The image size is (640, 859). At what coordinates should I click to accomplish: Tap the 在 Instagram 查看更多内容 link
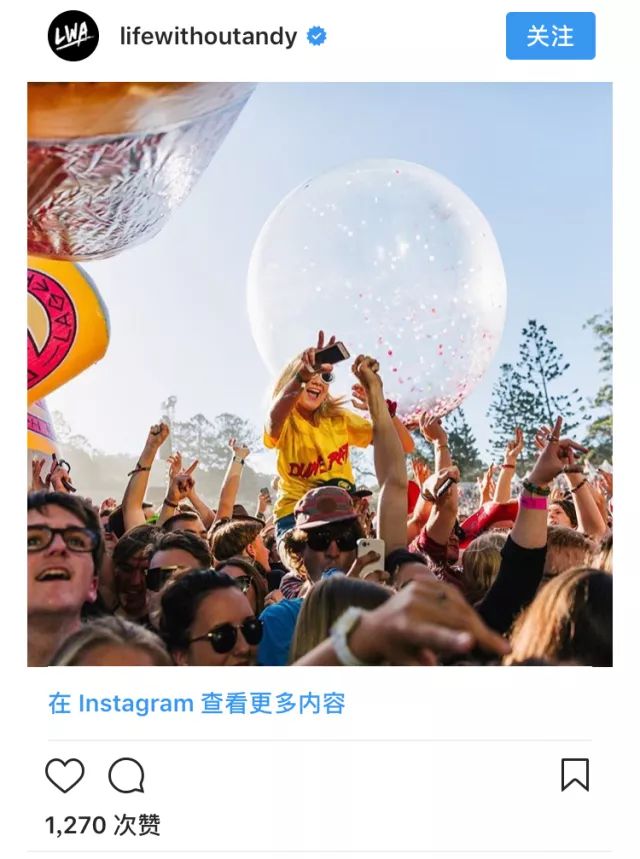click(x=196, y=703)
